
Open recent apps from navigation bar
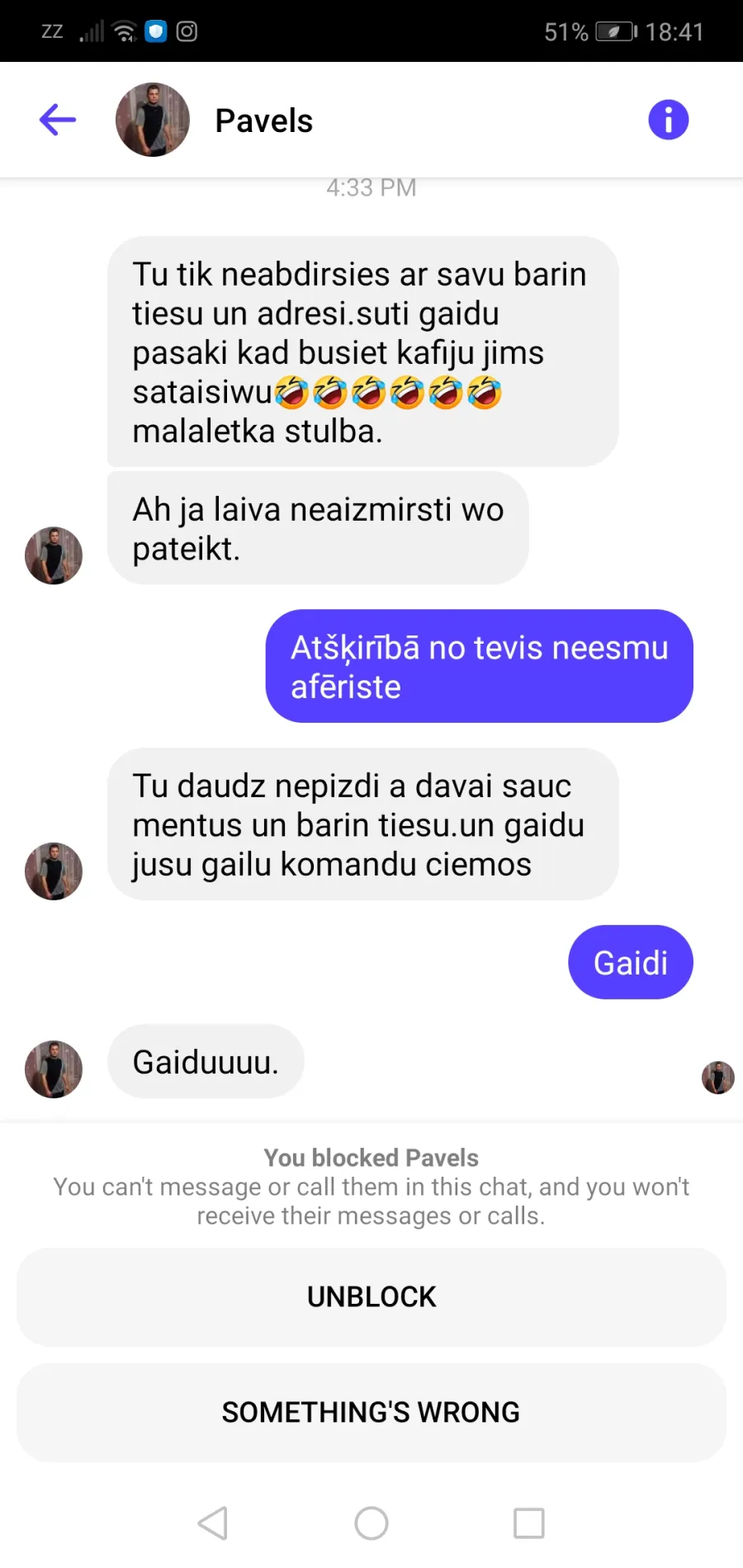pyautogui.click(x=529, y=1523)
